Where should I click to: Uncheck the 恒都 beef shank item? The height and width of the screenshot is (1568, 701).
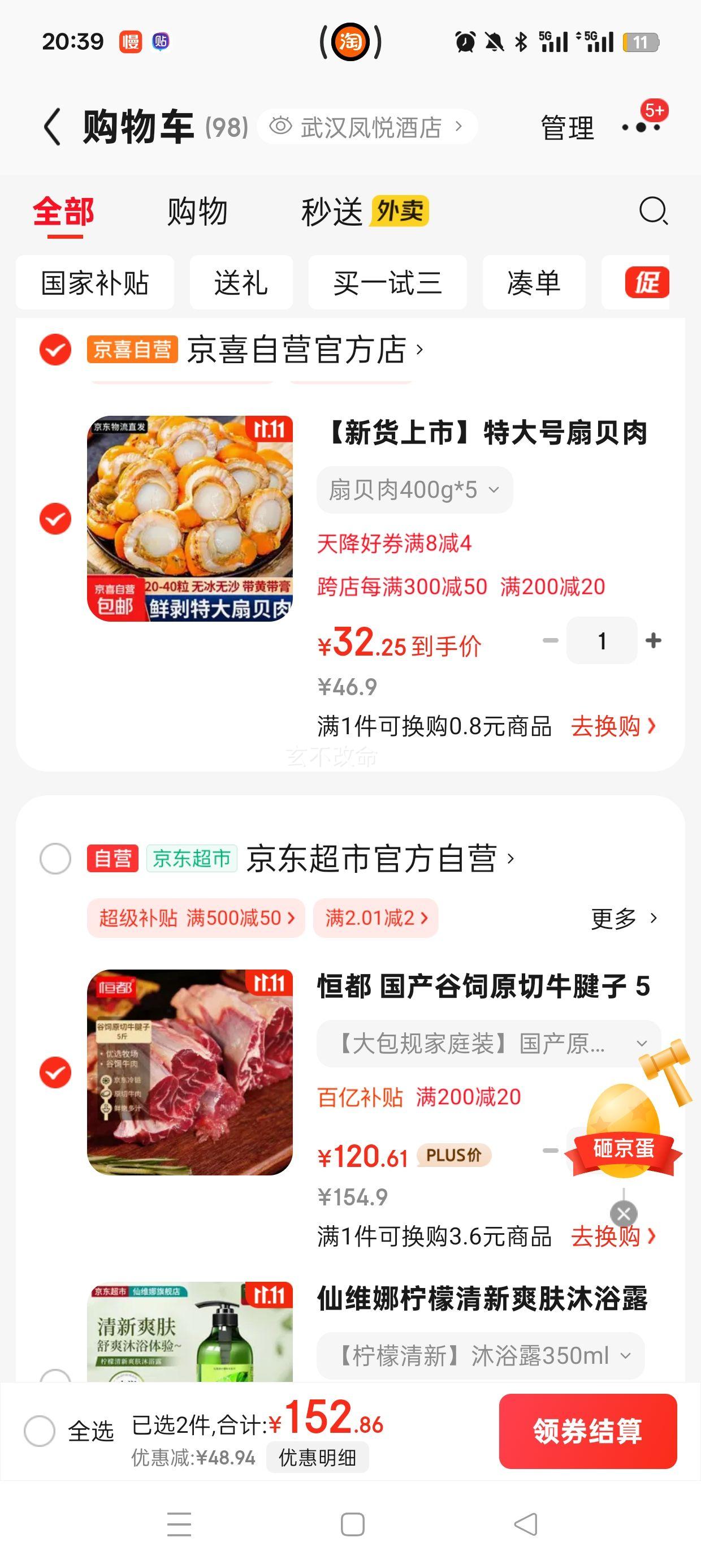[x=55, y=1072]
